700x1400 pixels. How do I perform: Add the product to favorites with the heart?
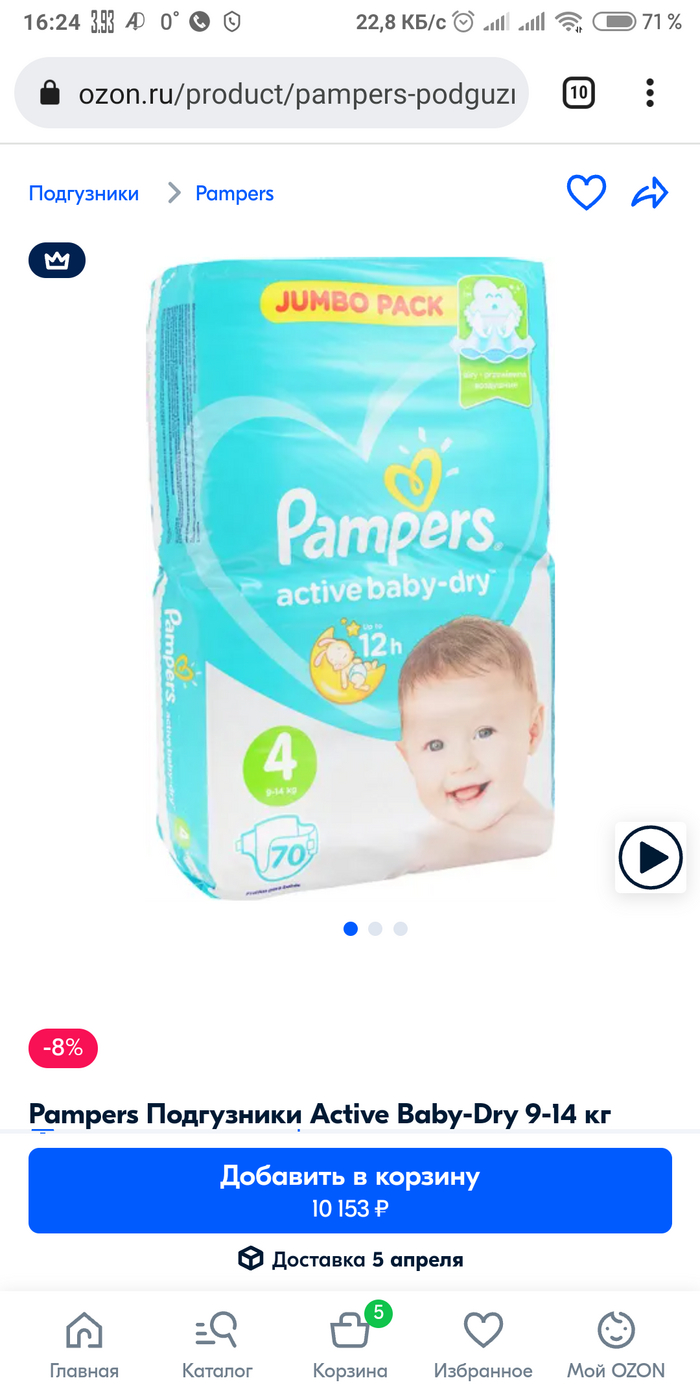[x=586, y=193]
